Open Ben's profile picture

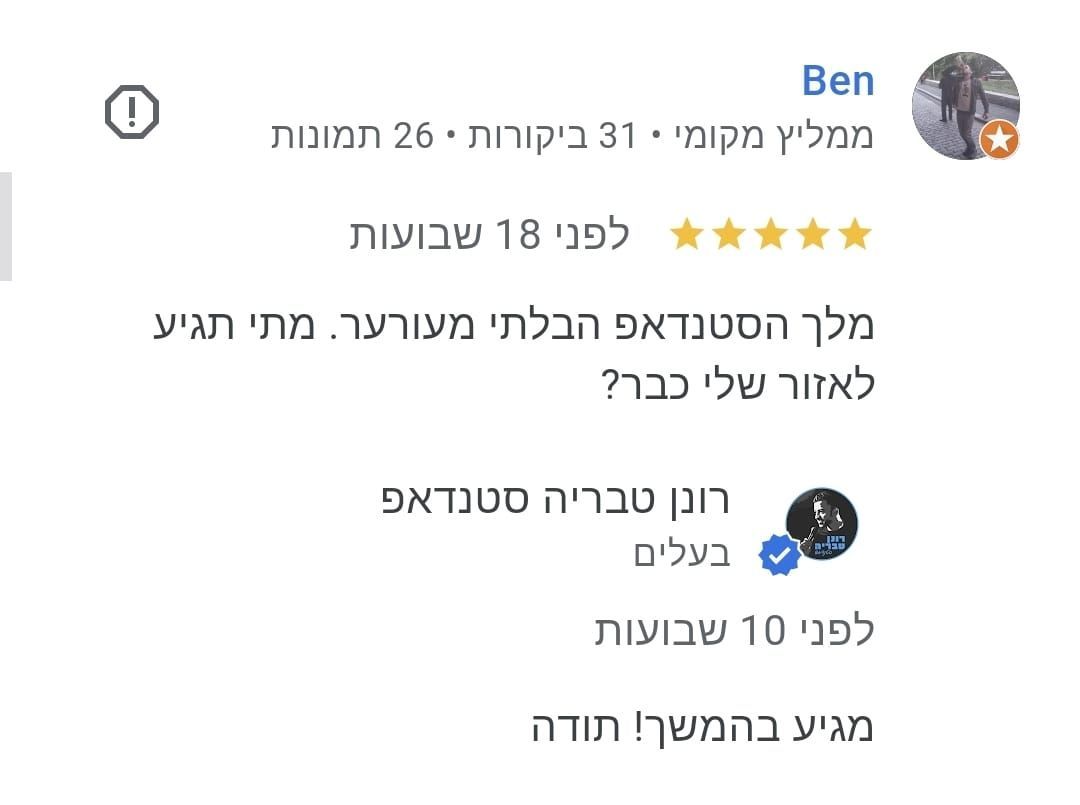(965, 105)
